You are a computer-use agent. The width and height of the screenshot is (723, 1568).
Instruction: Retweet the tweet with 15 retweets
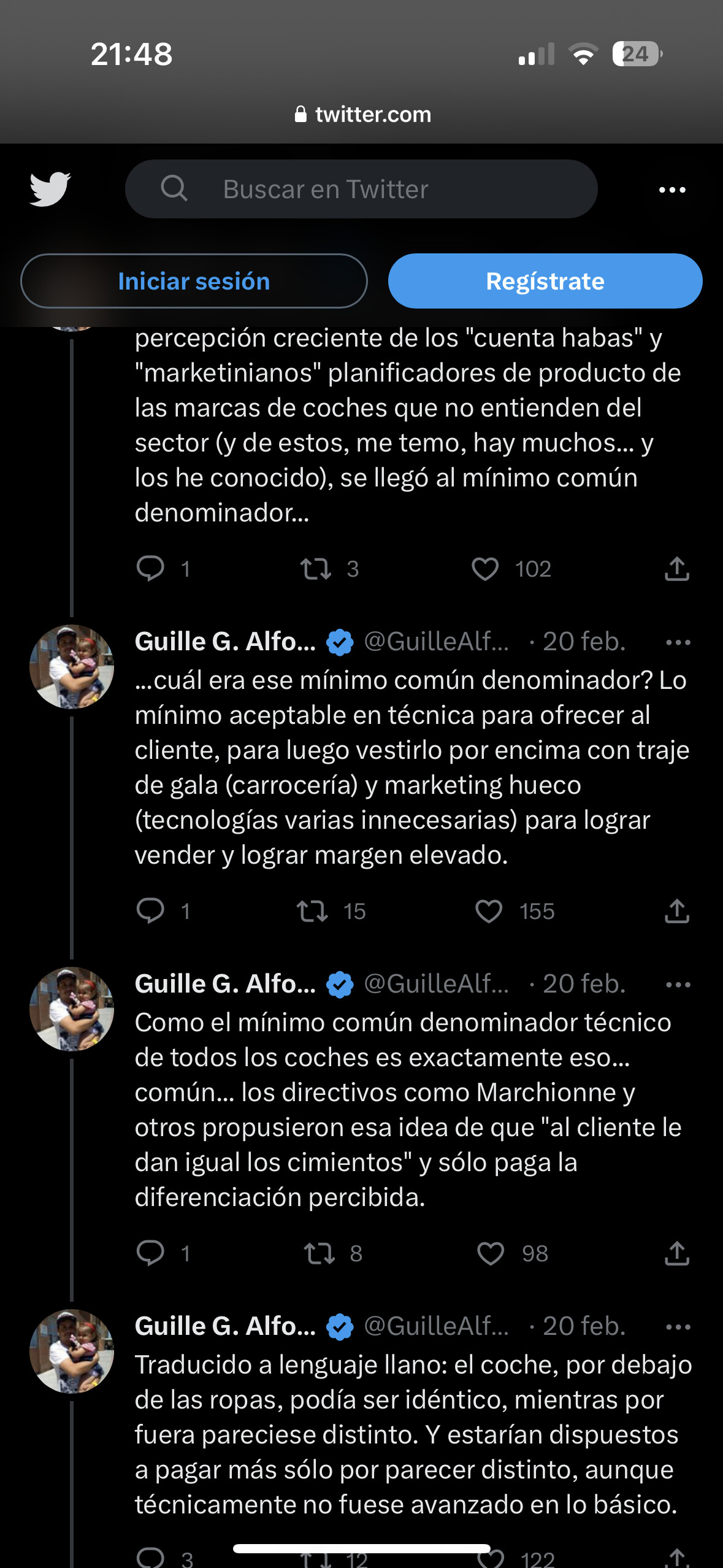click(x=313, y=912)
